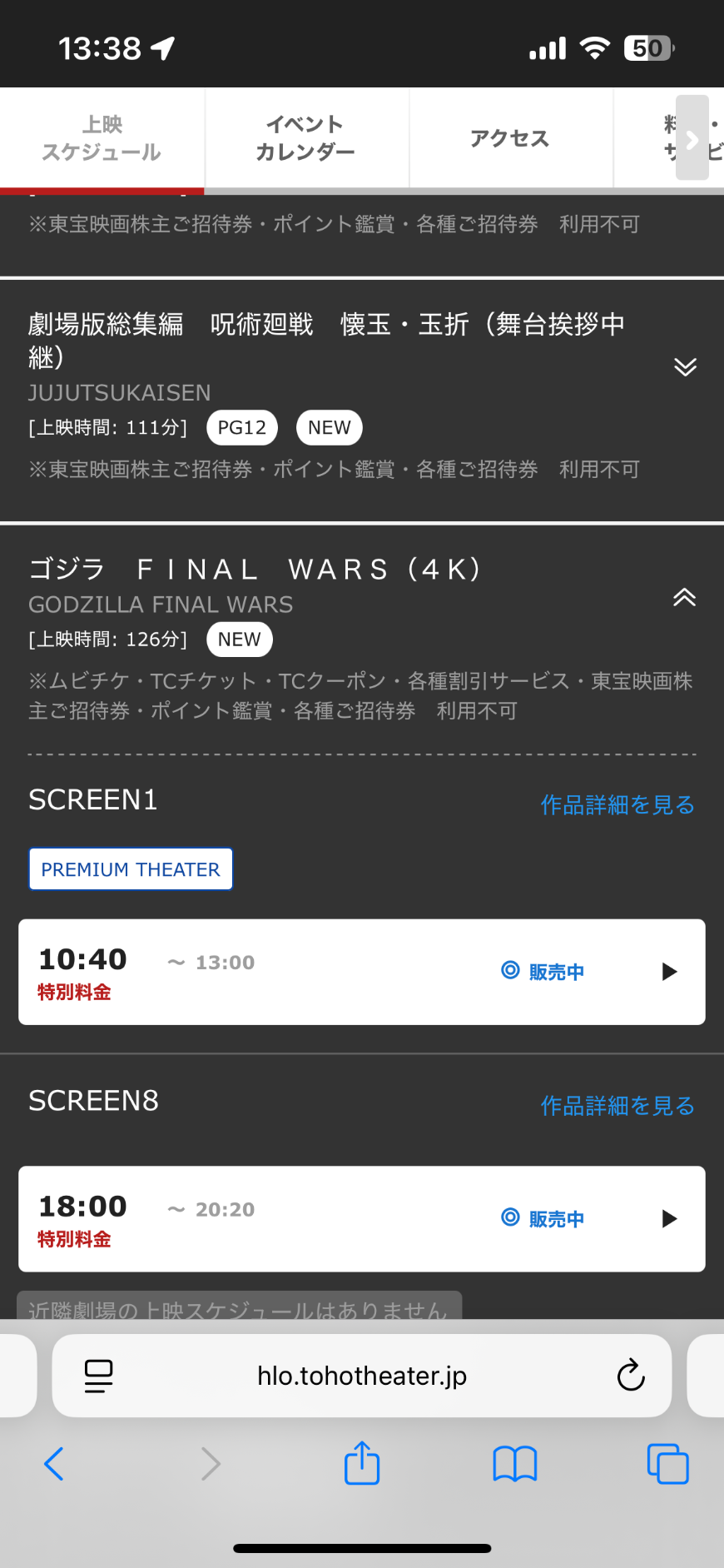Switch to the アクセス tab

(510, 138)
